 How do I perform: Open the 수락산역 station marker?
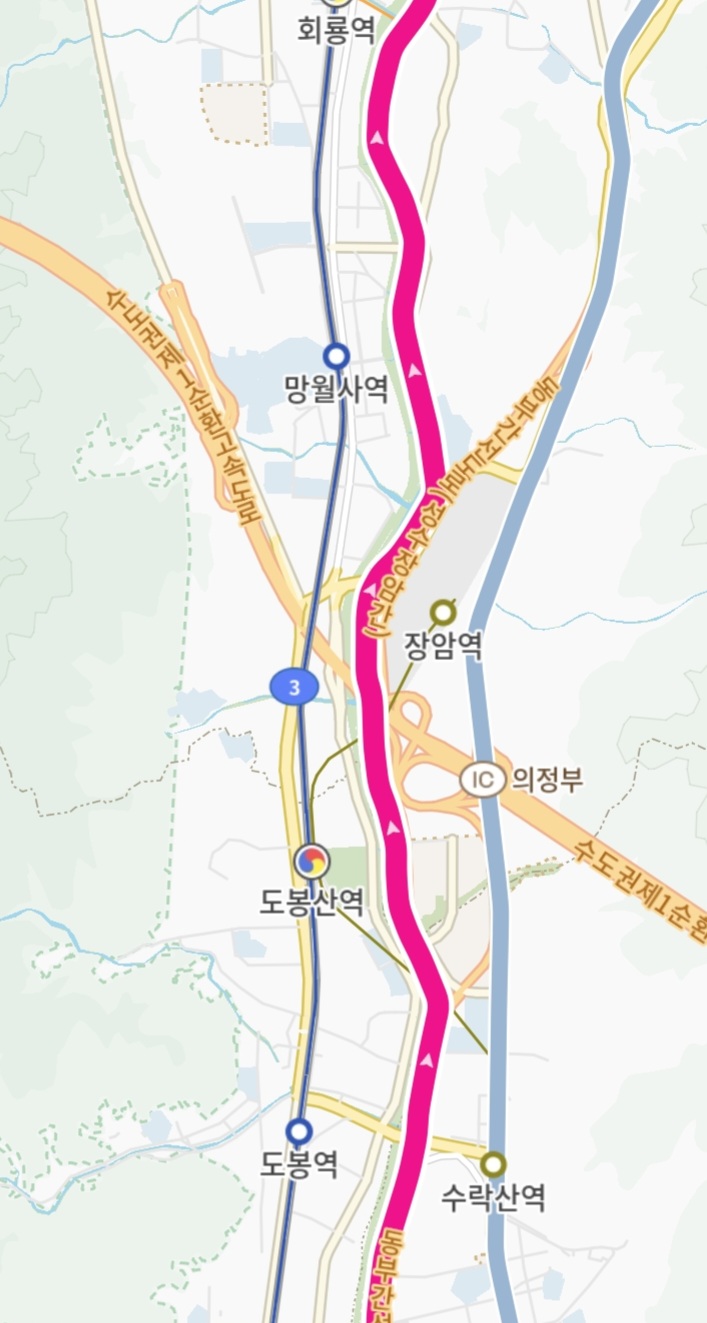point(492,1164)
